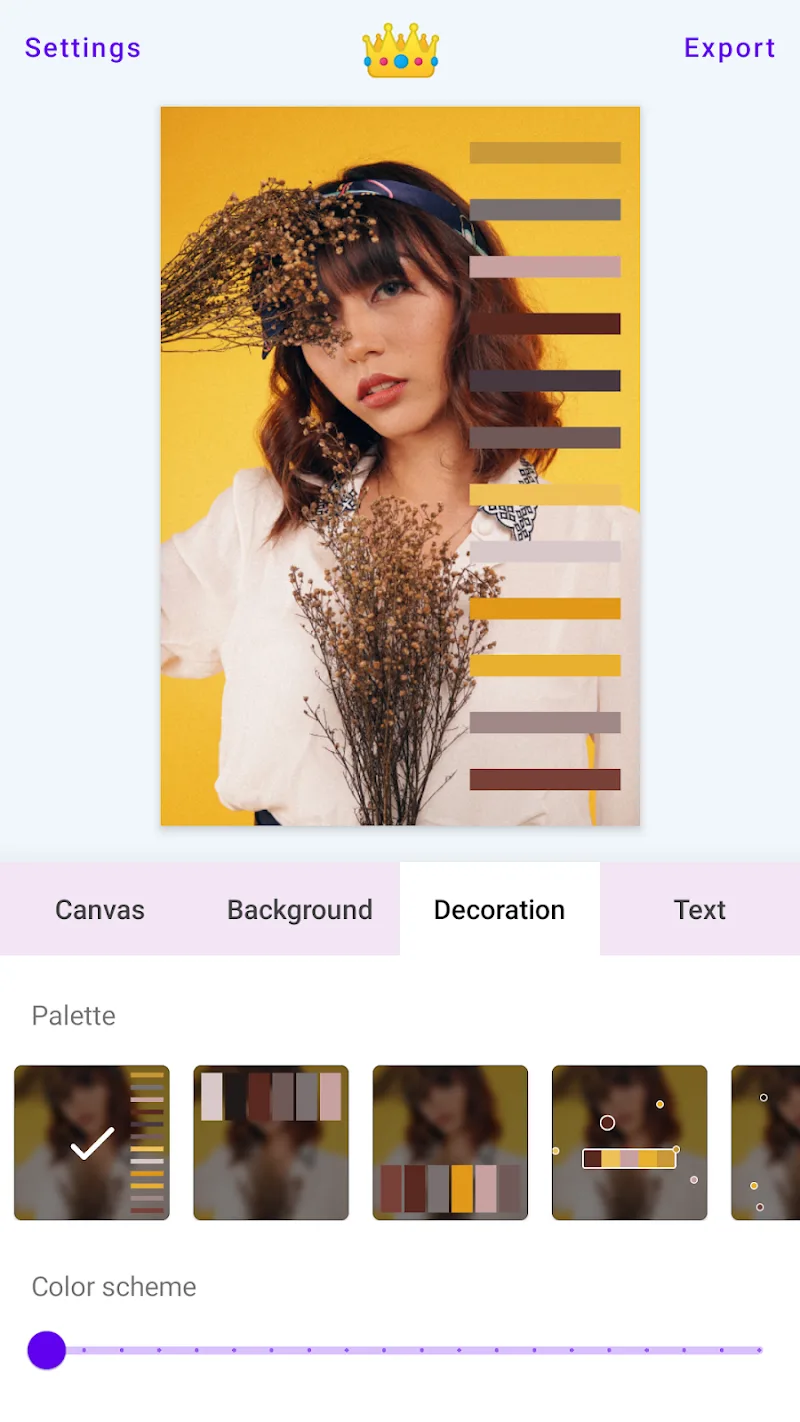Tap the crown premium icon
Viewport: 800px width, 1422px height.
click(x=400, y=51)
